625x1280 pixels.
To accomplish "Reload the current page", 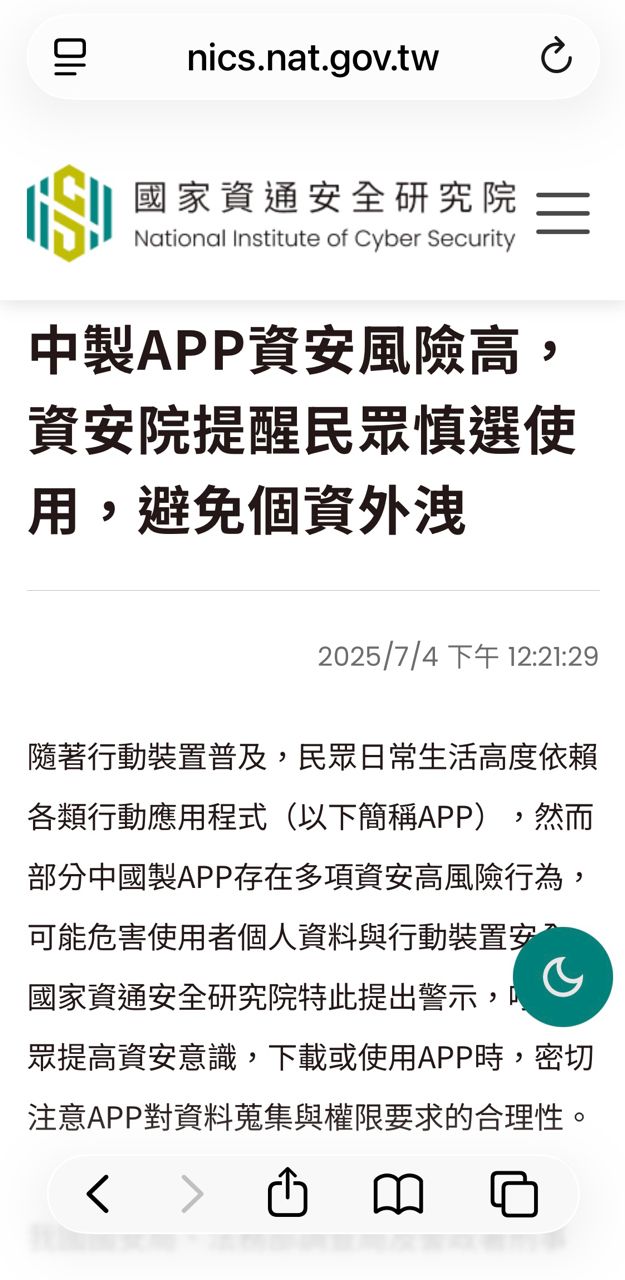I will coord(556,57).
